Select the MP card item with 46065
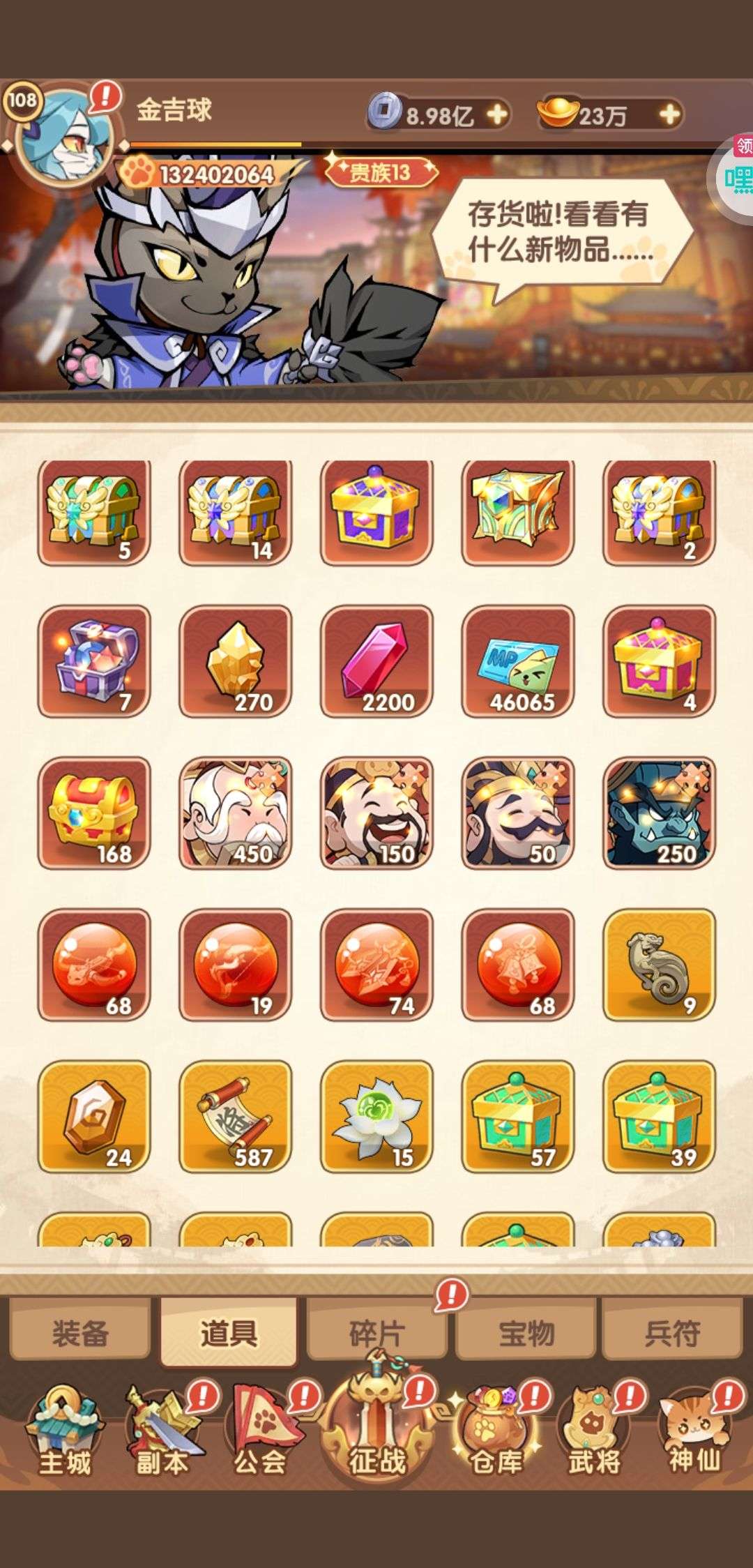This screenshot has width=753, height=1568. (x=517, y=661)
